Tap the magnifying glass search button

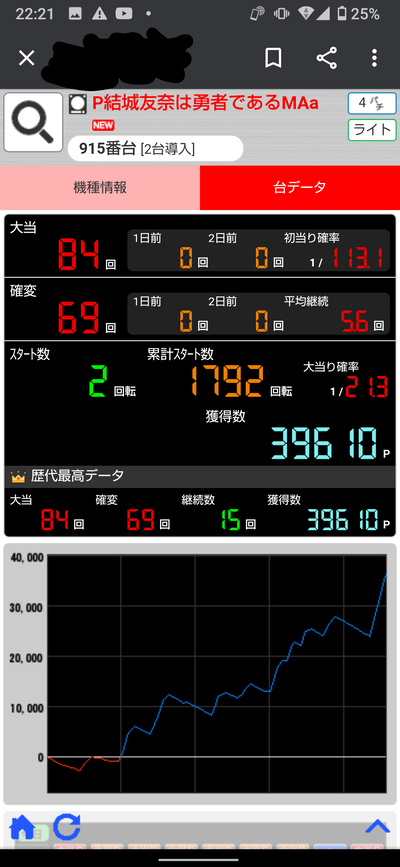click(x=33, y=122)
